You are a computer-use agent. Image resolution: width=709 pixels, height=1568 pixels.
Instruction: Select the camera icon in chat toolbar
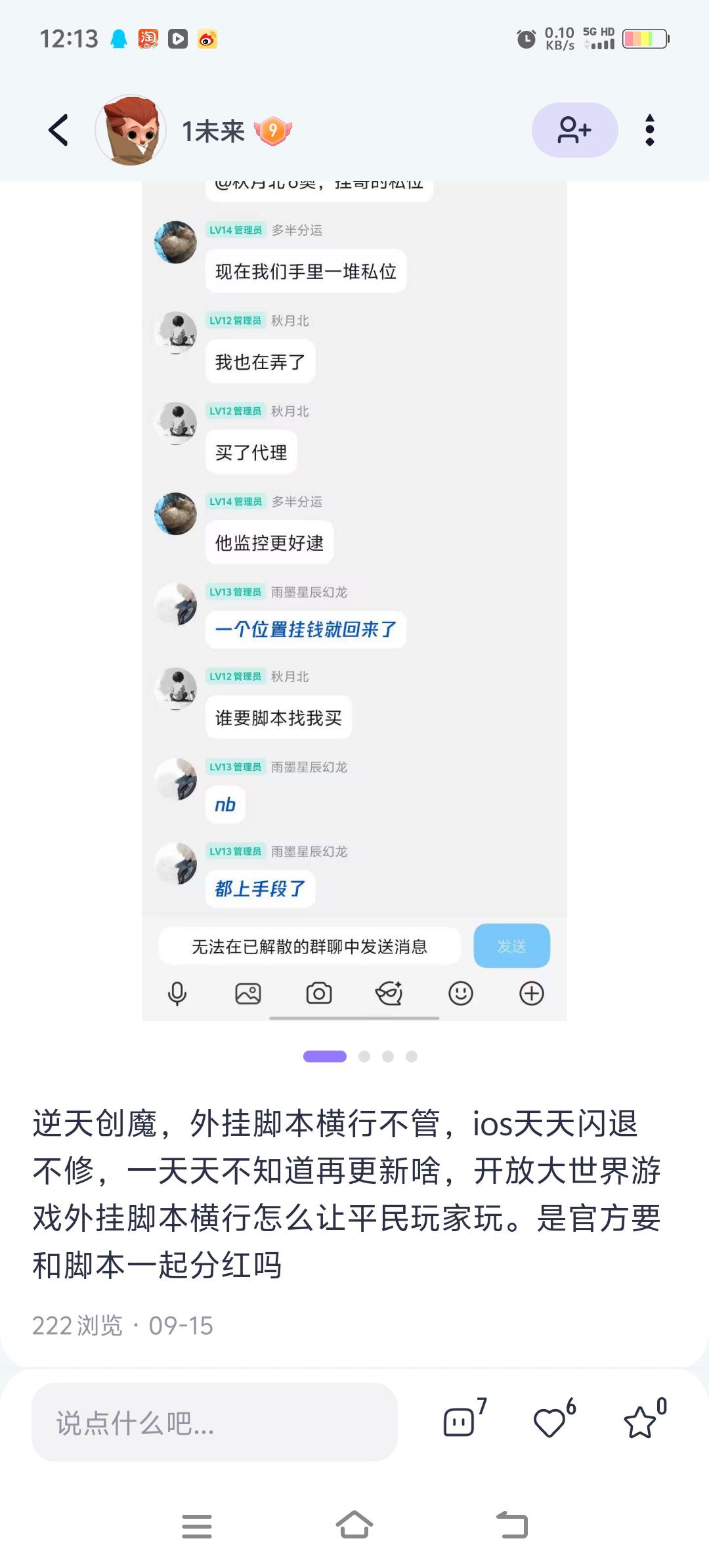coord(320,994)
